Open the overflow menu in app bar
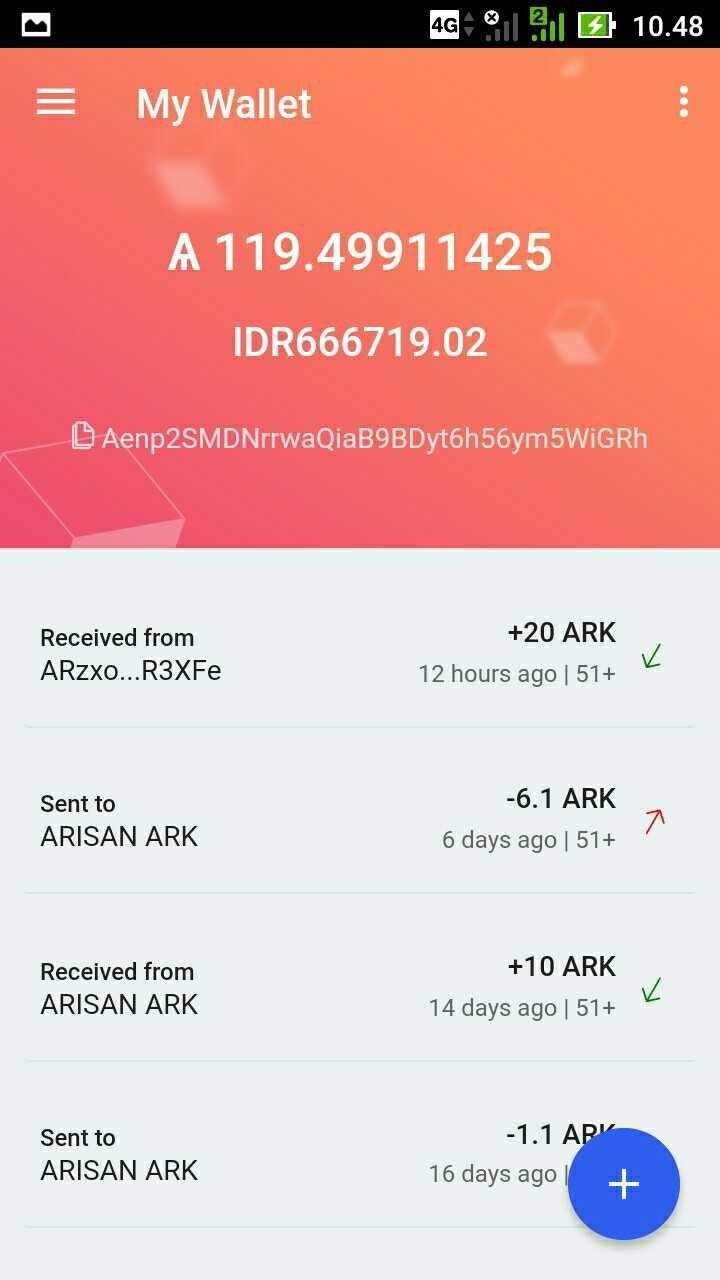The height and width of the screenshot is (1280, 720). tap(684, 102)
